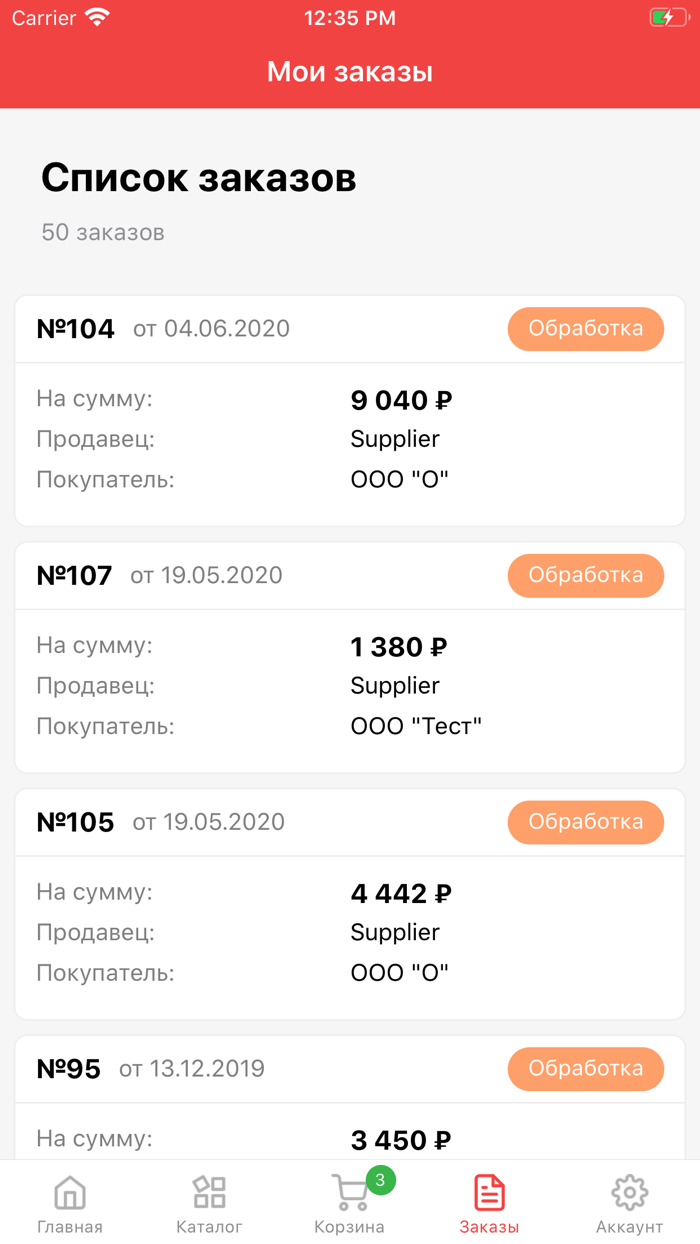The image size is (700, 1244).
Task: Open order №105 card
Action: click(350, 904)
